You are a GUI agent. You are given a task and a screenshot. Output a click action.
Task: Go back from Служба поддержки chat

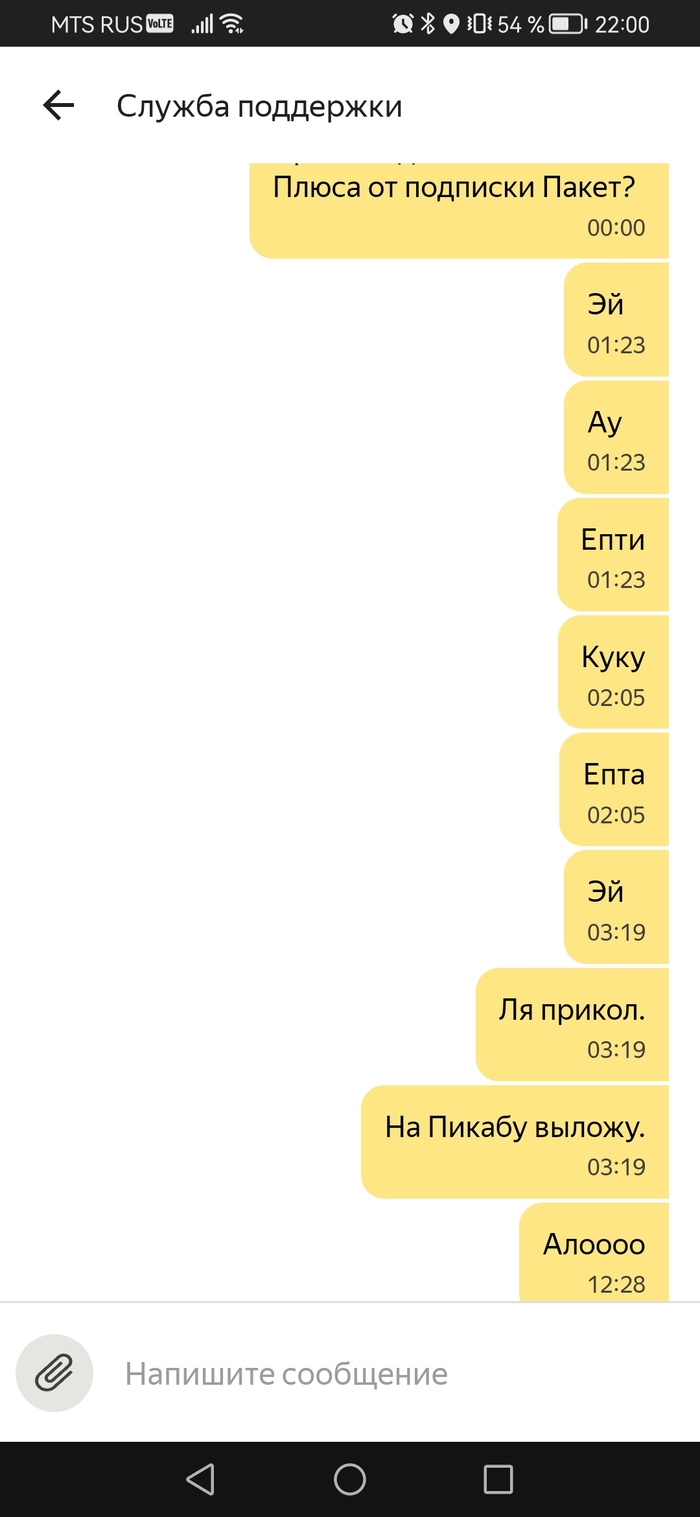point(59,106)
